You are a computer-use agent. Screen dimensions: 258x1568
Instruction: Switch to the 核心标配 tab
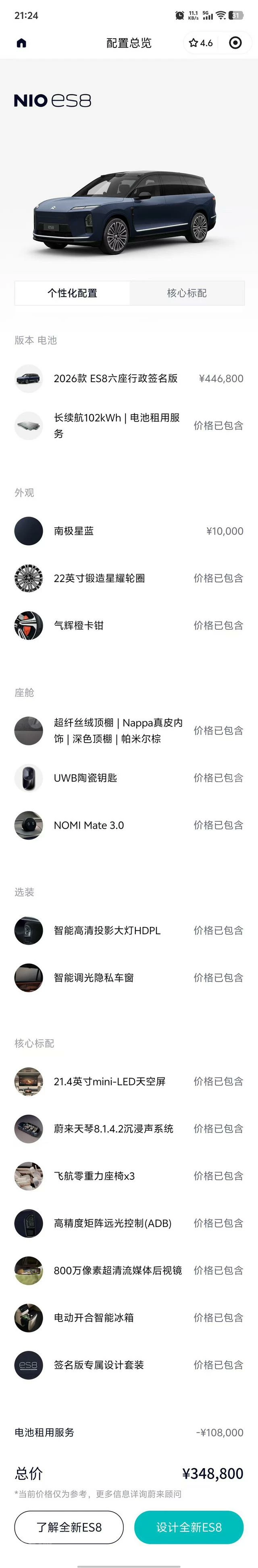click(x=187, y=293)
